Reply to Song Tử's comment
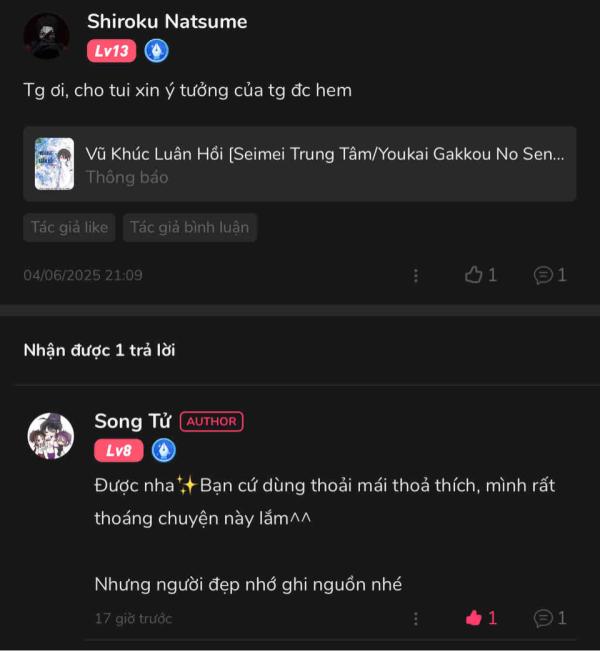This screenshot has width=600, height=651. click(x=550, y=618)
